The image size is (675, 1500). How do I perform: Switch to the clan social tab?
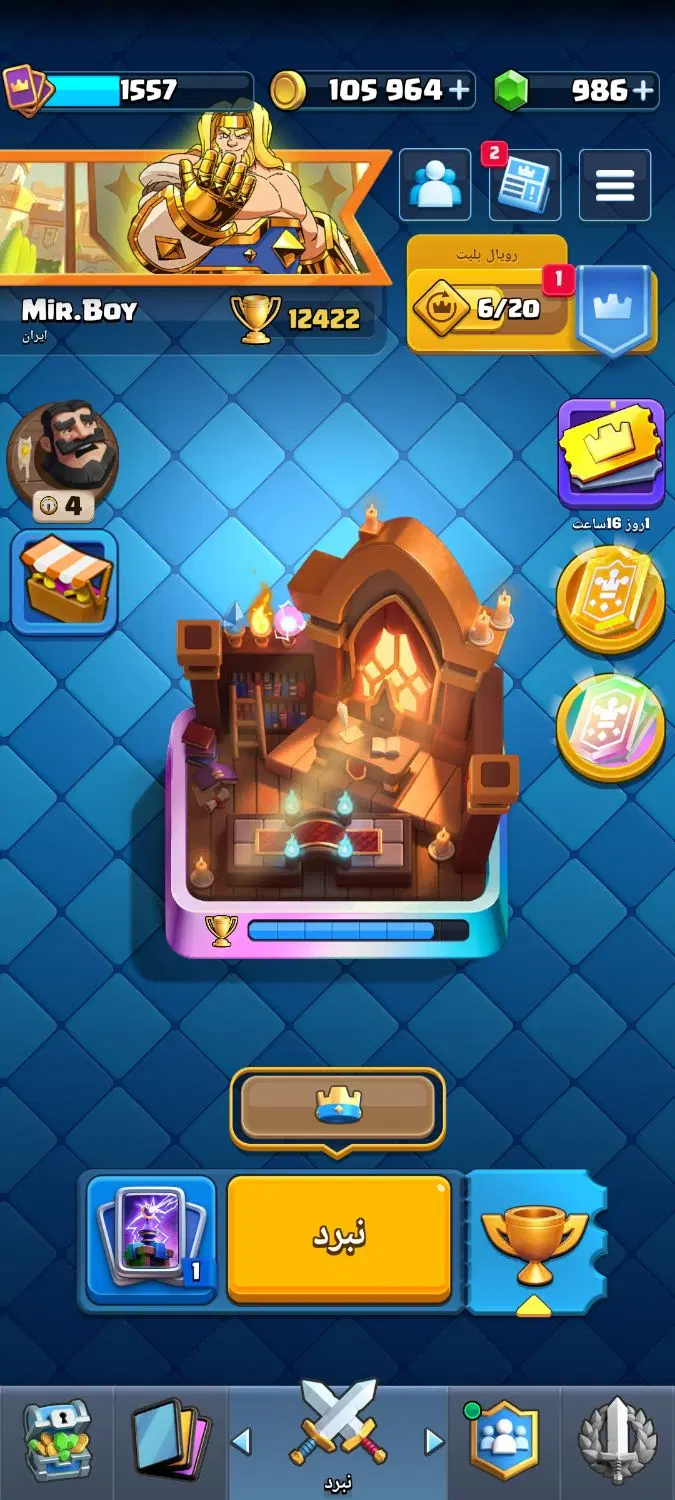(x=505, y=1441)
